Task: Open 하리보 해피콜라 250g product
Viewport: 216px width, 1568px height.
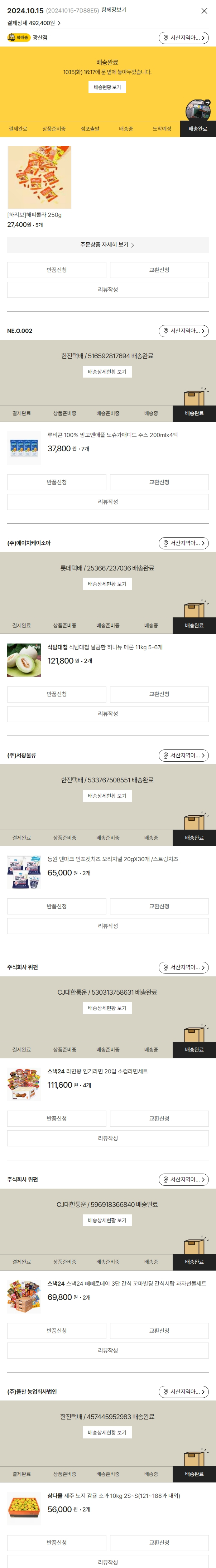Action: 39,177
